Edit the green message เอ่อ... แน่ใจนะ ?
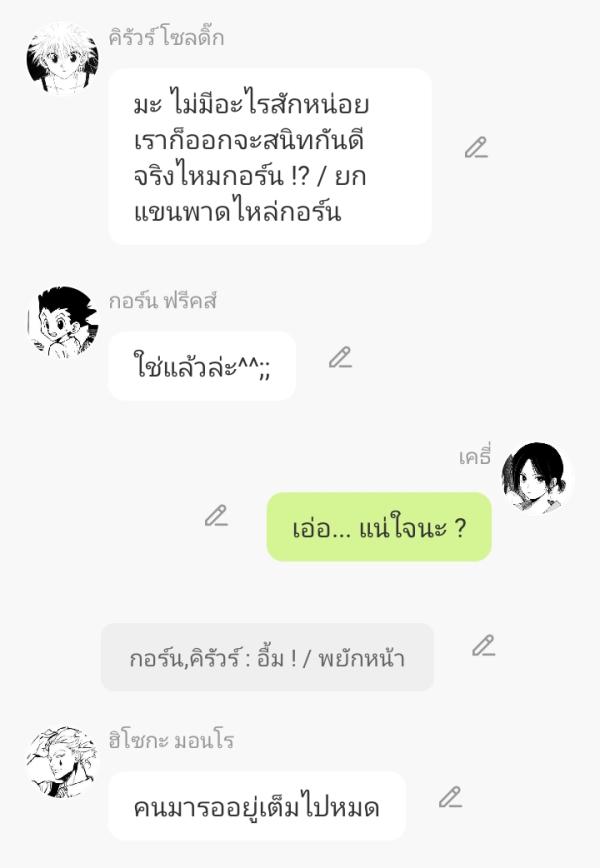This screenshot has height=868, width=600. click(x=216, y=516)
